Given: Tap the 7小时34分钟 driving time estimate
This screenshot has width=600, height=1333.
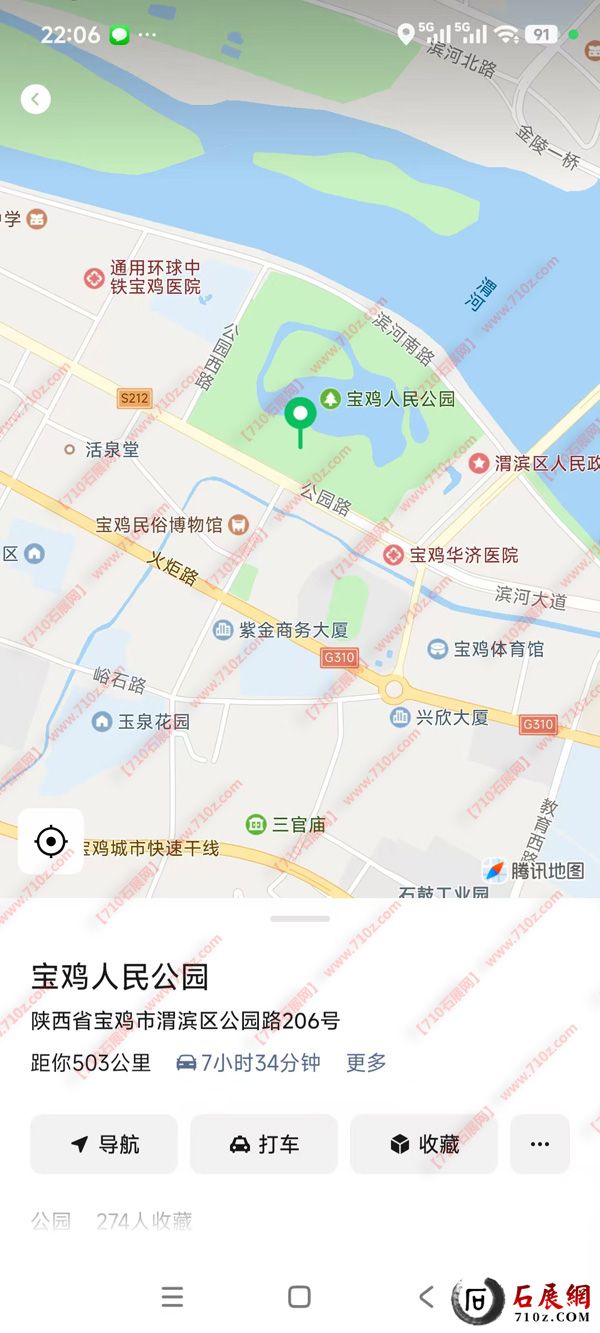Looking at the screenshot, I should pyautogui.click(x=248, y=1063).
